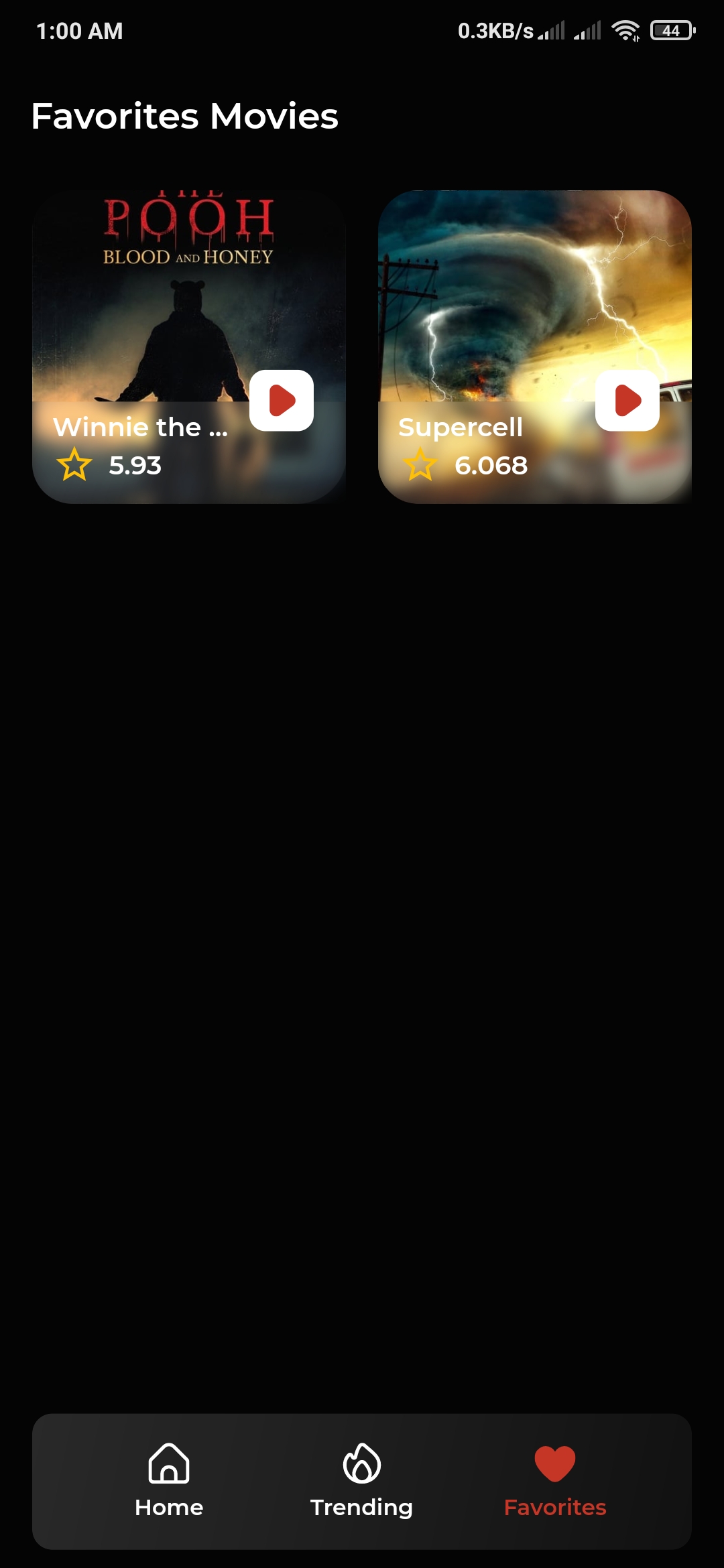Tap the Supercell tornado poster image
The width and height of the screenshot is (724, 1568).
[x=534, y=288]
